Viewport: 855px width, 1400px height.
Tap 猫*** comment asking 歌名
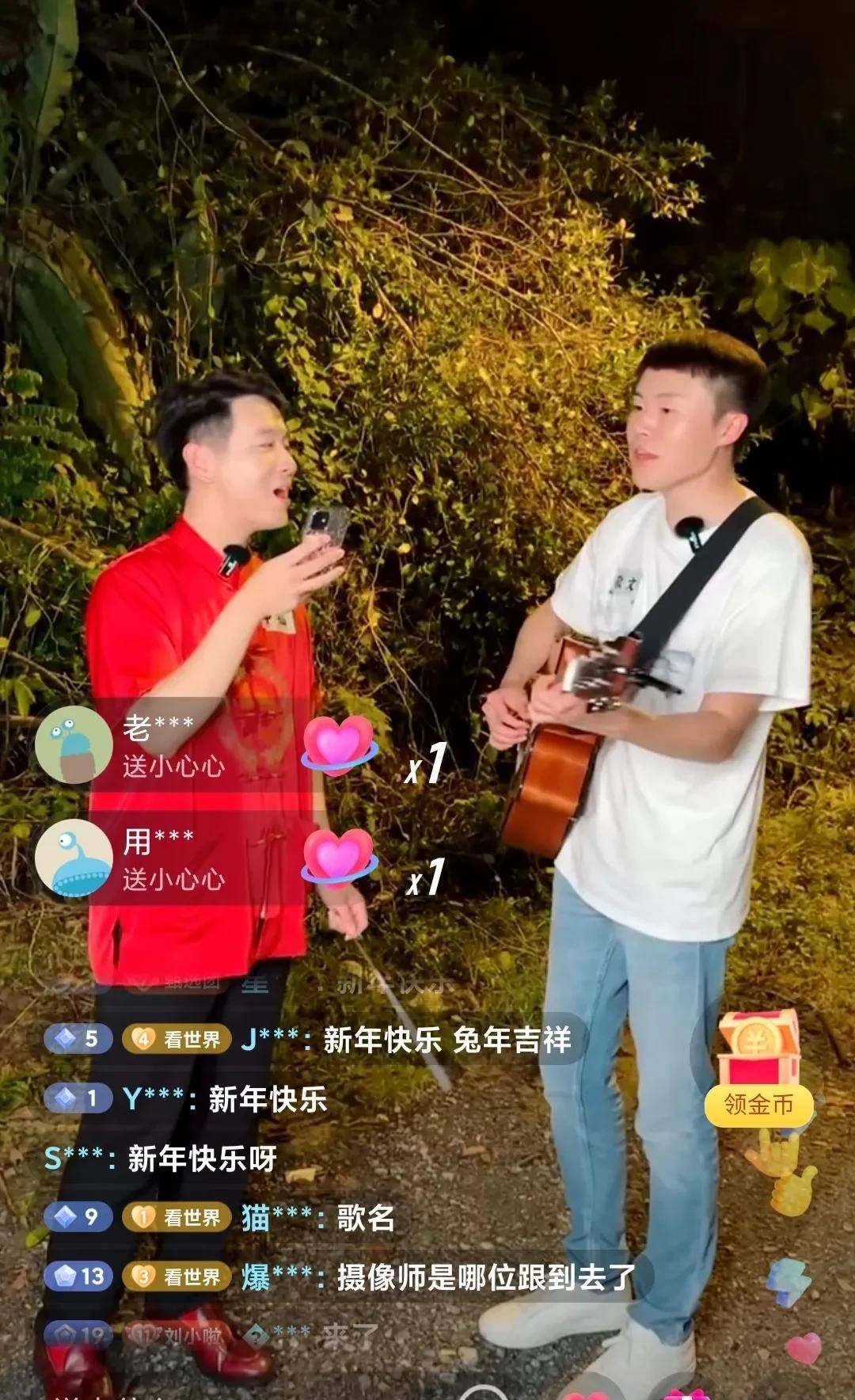pyautogui.click(x=365, y=1217)
